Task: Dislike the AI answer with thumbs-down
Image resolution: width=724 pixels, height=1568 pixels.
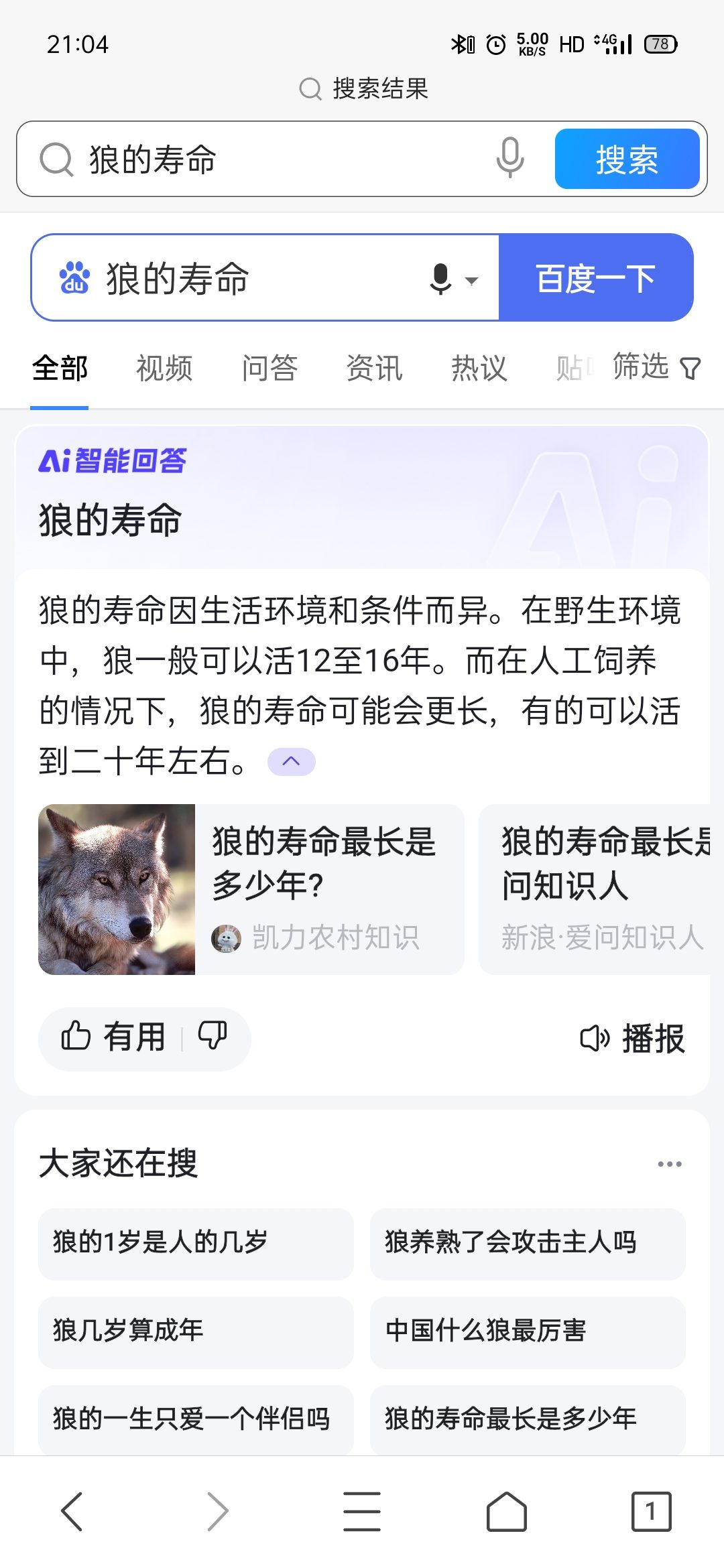Action: point(213,1036)
